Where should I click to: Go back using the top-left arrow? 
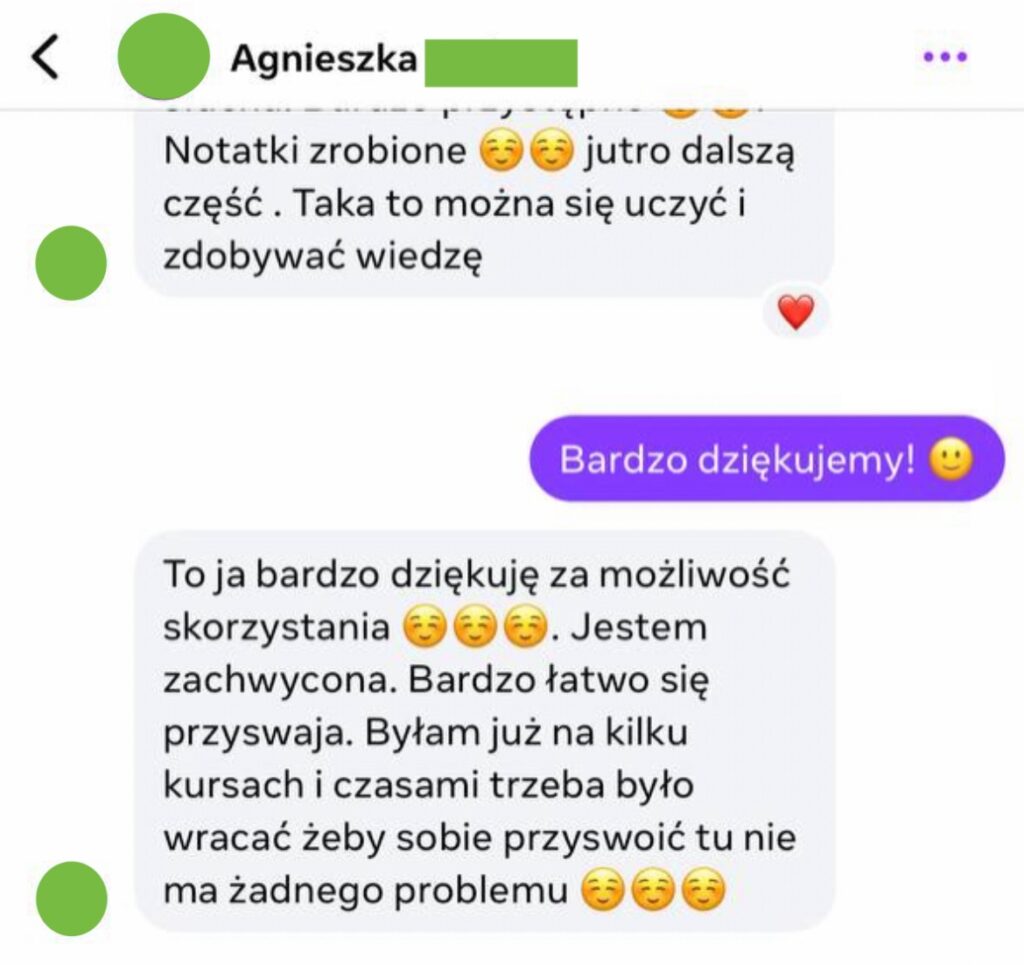[46, 59]
